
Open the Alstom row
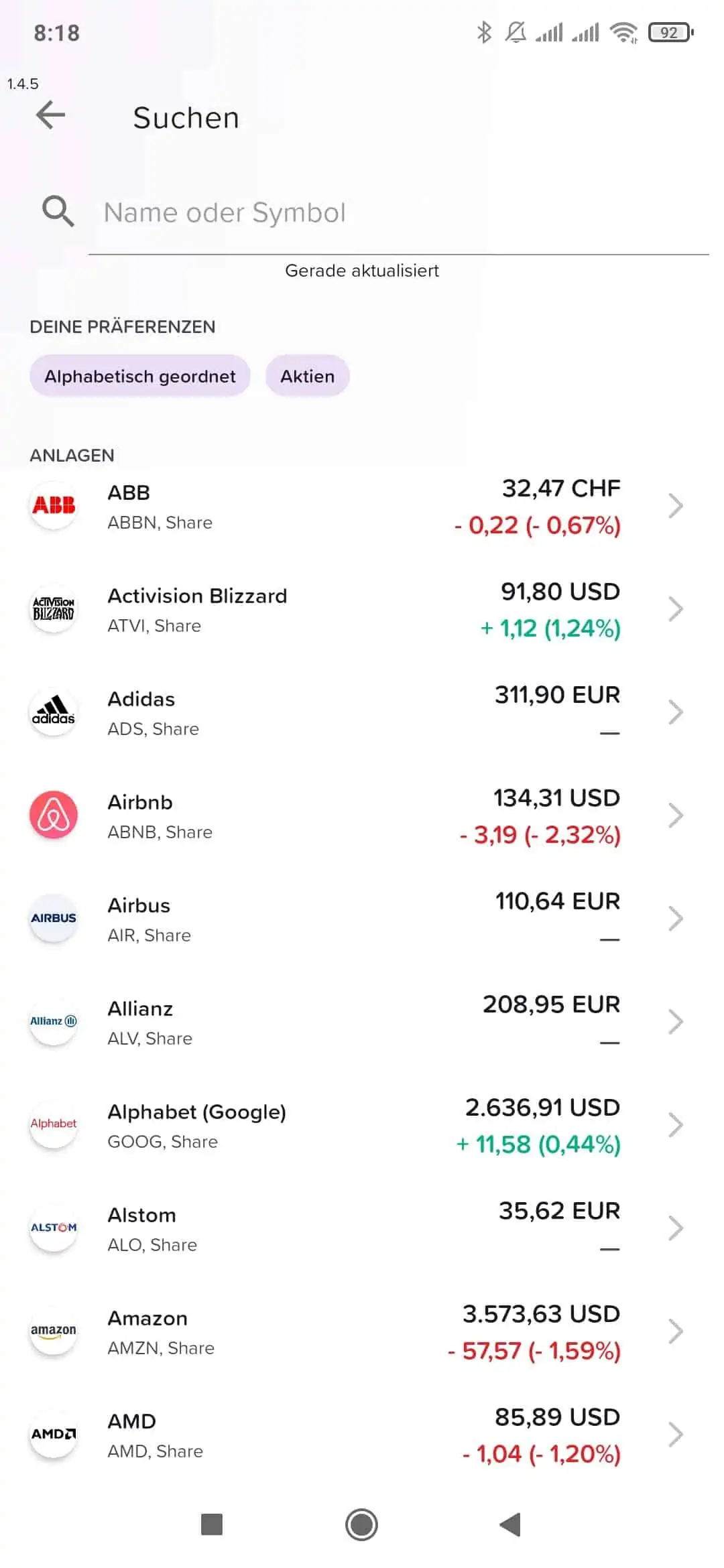pos(362,1228)
